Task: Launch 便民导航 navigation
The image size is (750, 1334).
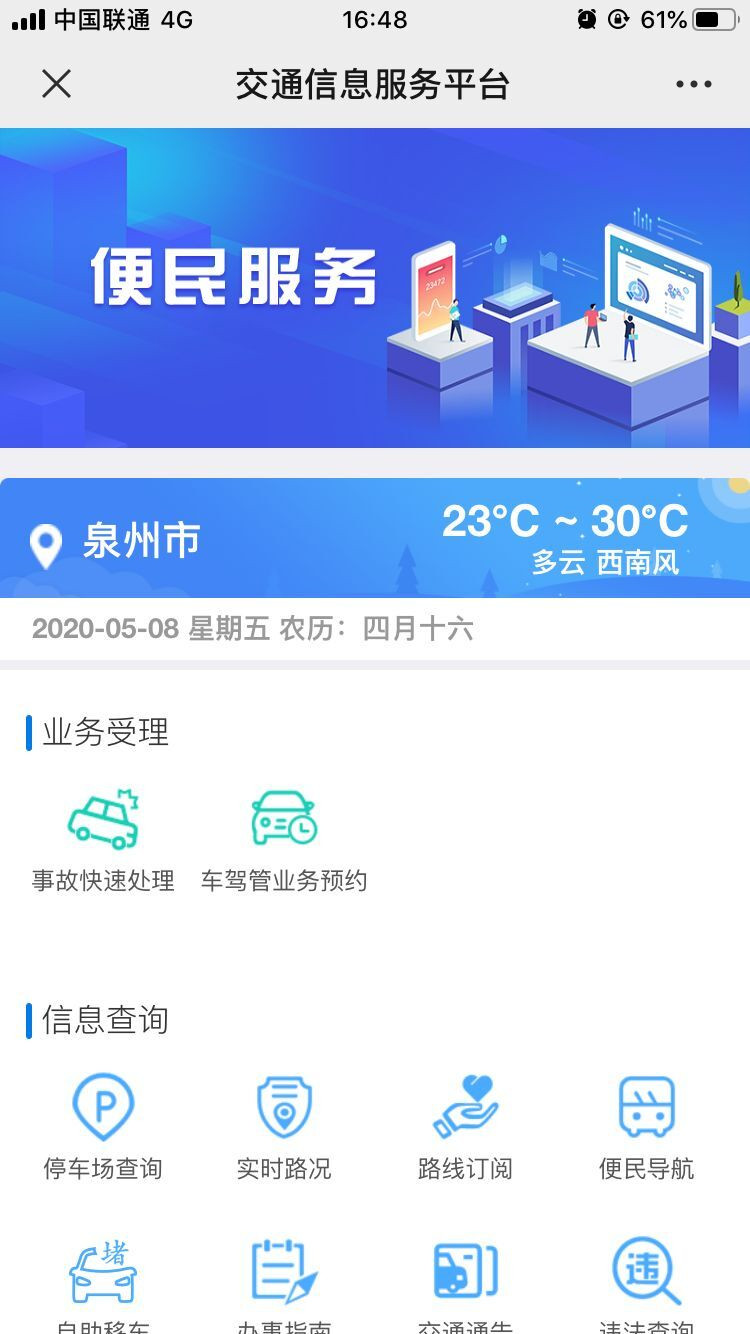Action: pos(646,1125)
